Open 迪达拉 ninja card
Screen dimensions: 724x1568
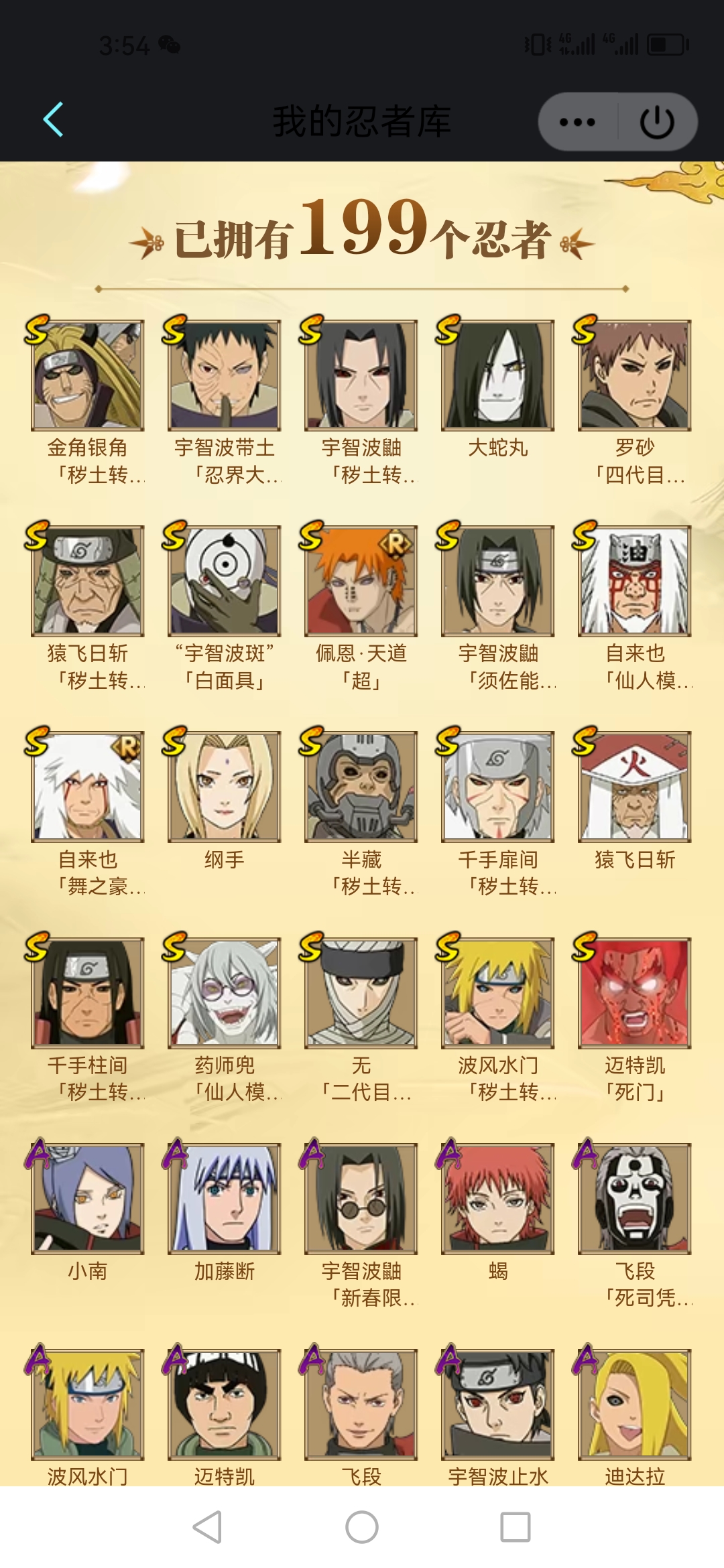[634, 1404]
